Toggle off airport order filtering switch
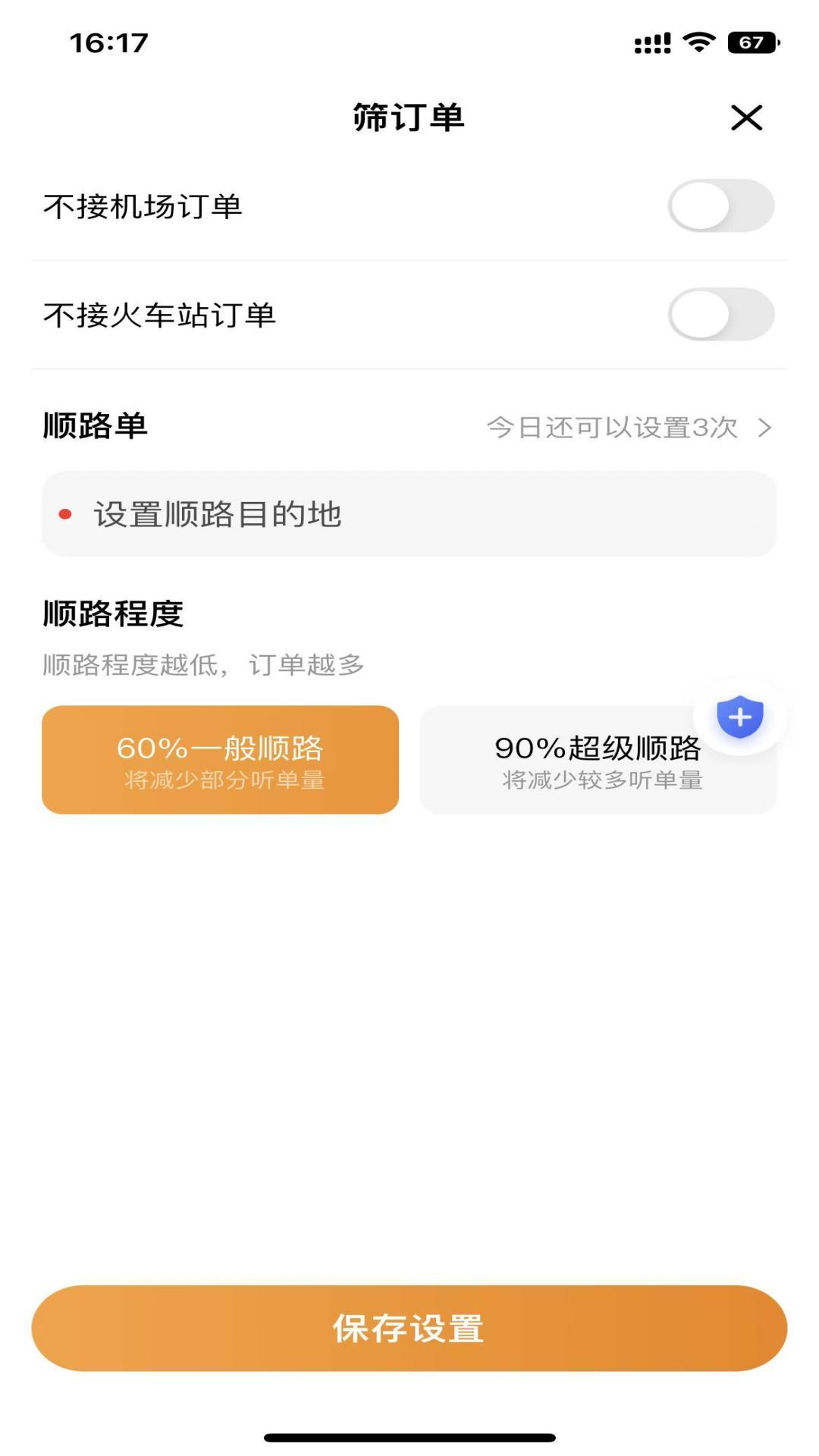 (x=720, y=206)
